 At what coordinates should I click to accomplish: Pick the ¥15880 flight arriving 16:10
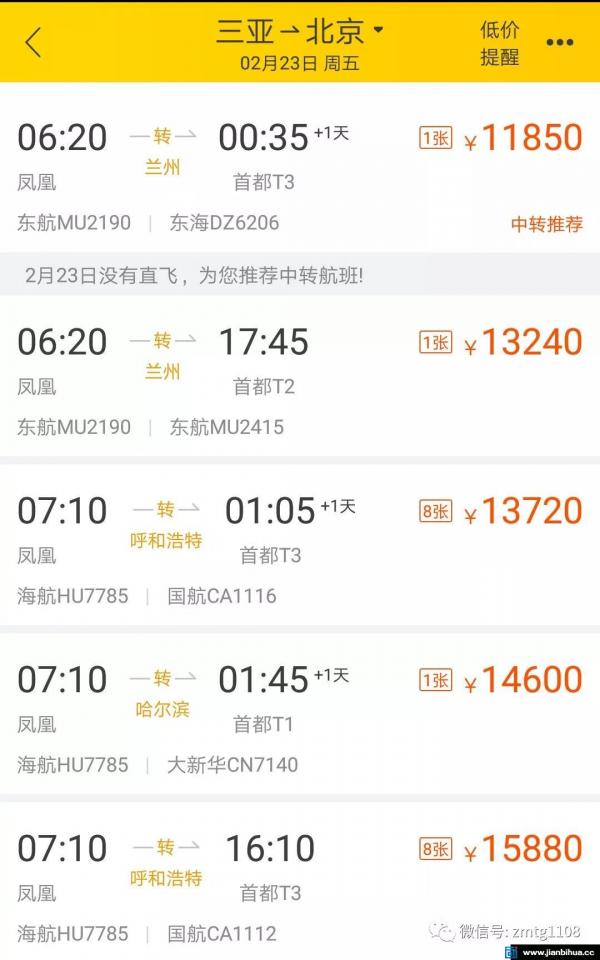(300, 882)
